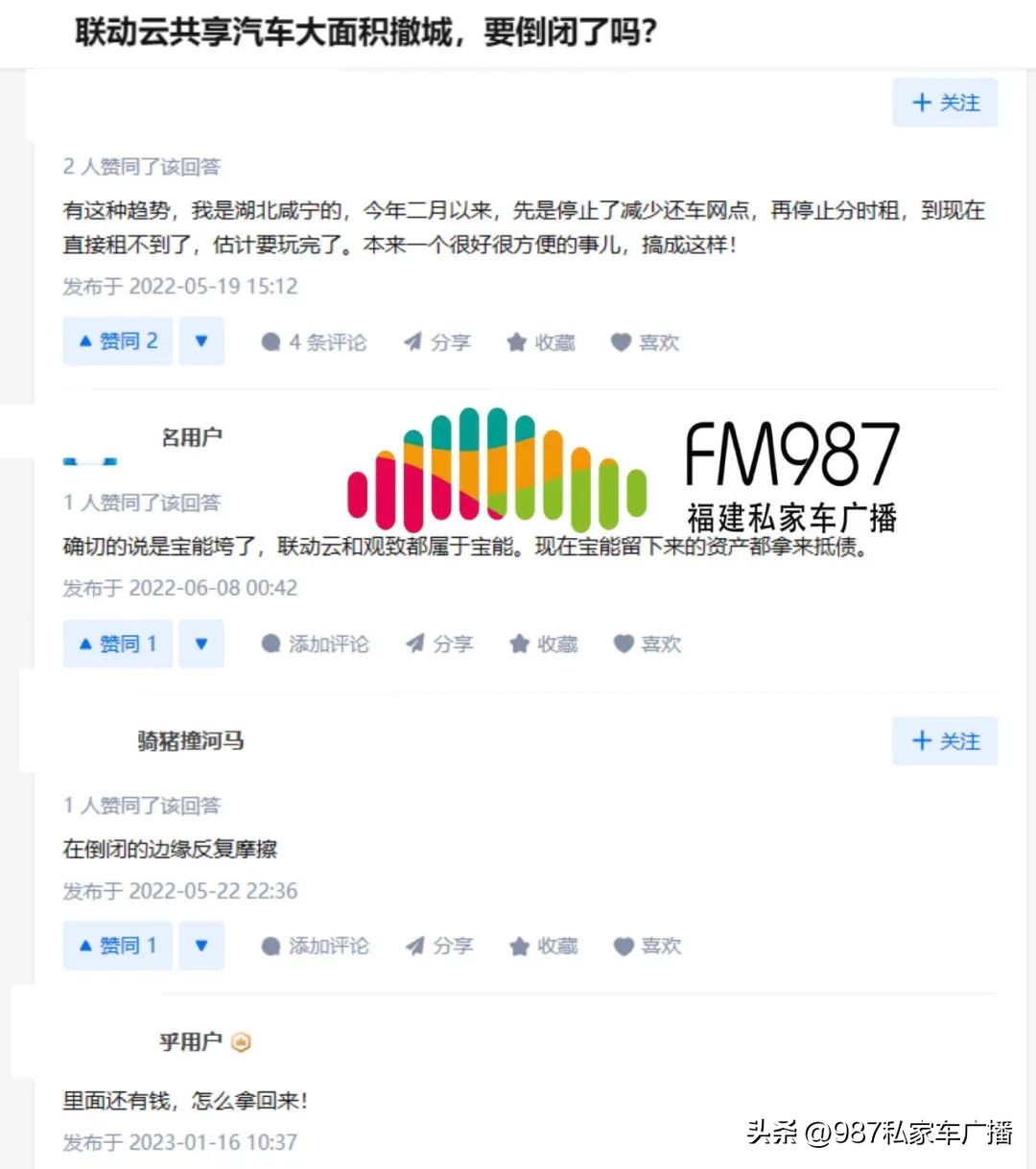1036x1169 pixels.
Task: Toggle the upvote on 骑猪撞河马's answer
Action: (116, 946)
